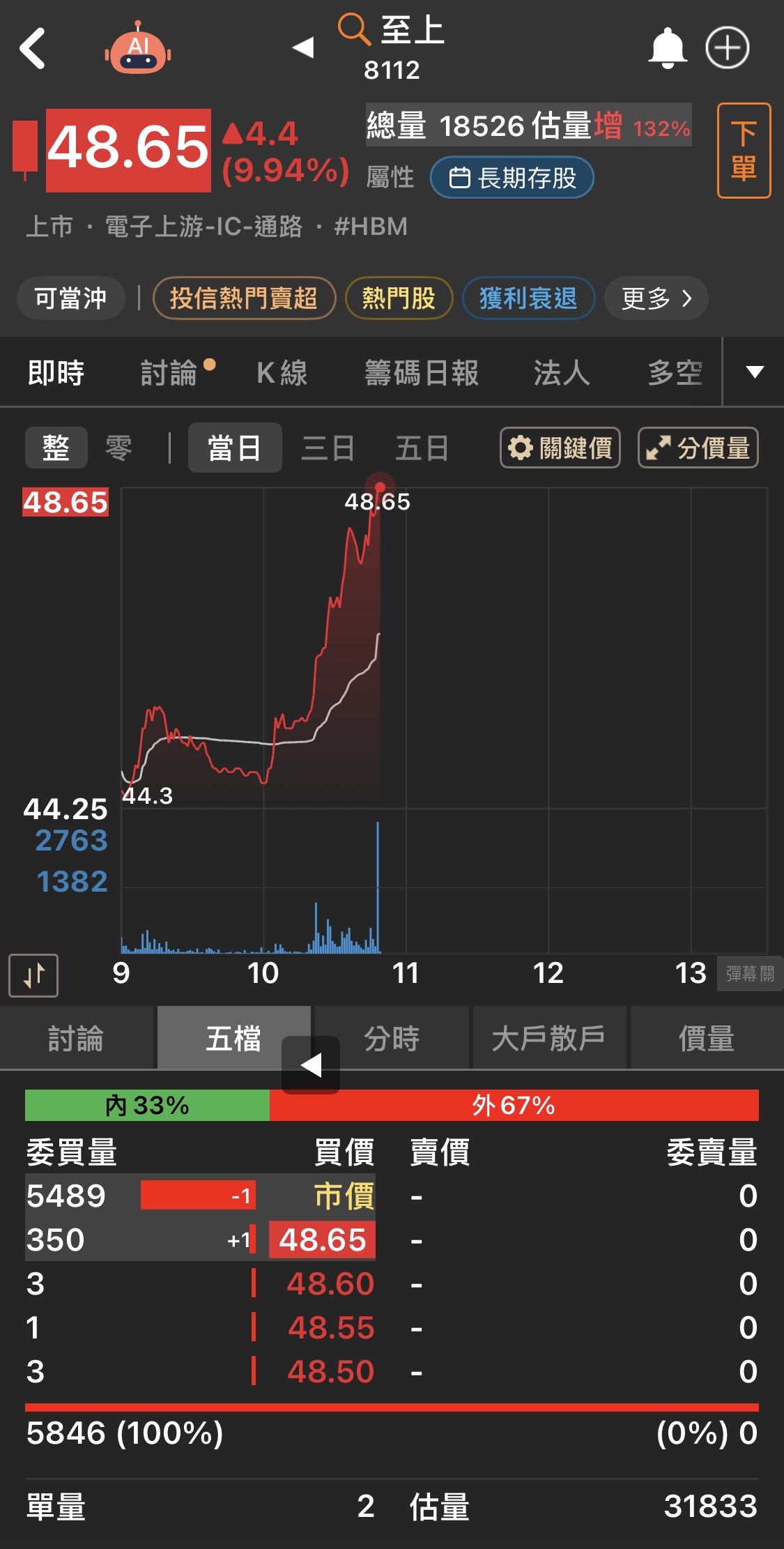The image size is (784, 1549).
Task: Switch to the K線 tab
Action: (x=282, y=372)
